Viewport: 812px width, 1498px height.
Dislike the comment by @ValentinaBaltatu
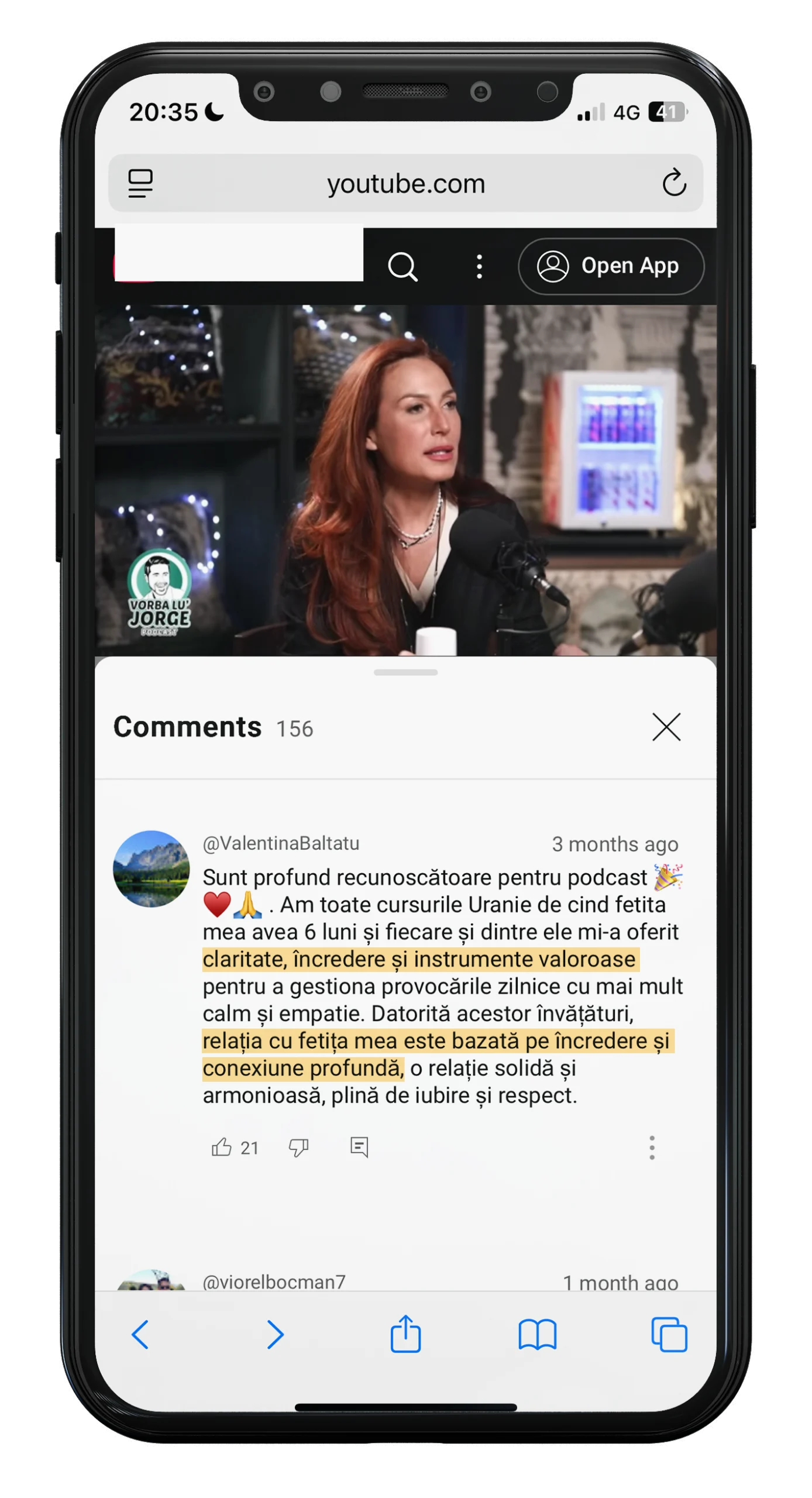tap(298, 1147)
